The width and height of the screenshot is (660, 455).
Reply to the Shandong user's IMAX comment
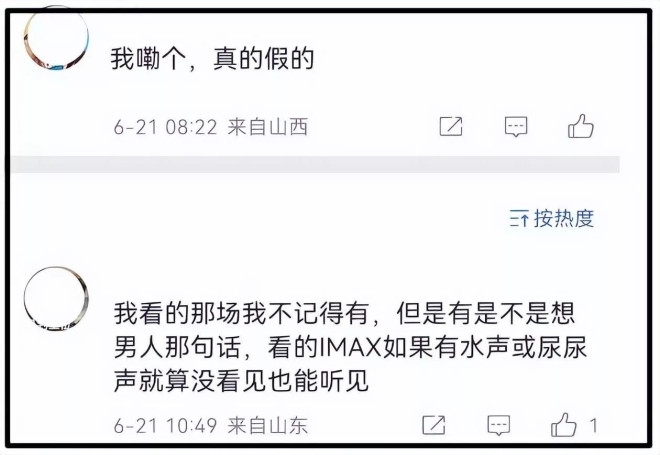click(499, 425)
